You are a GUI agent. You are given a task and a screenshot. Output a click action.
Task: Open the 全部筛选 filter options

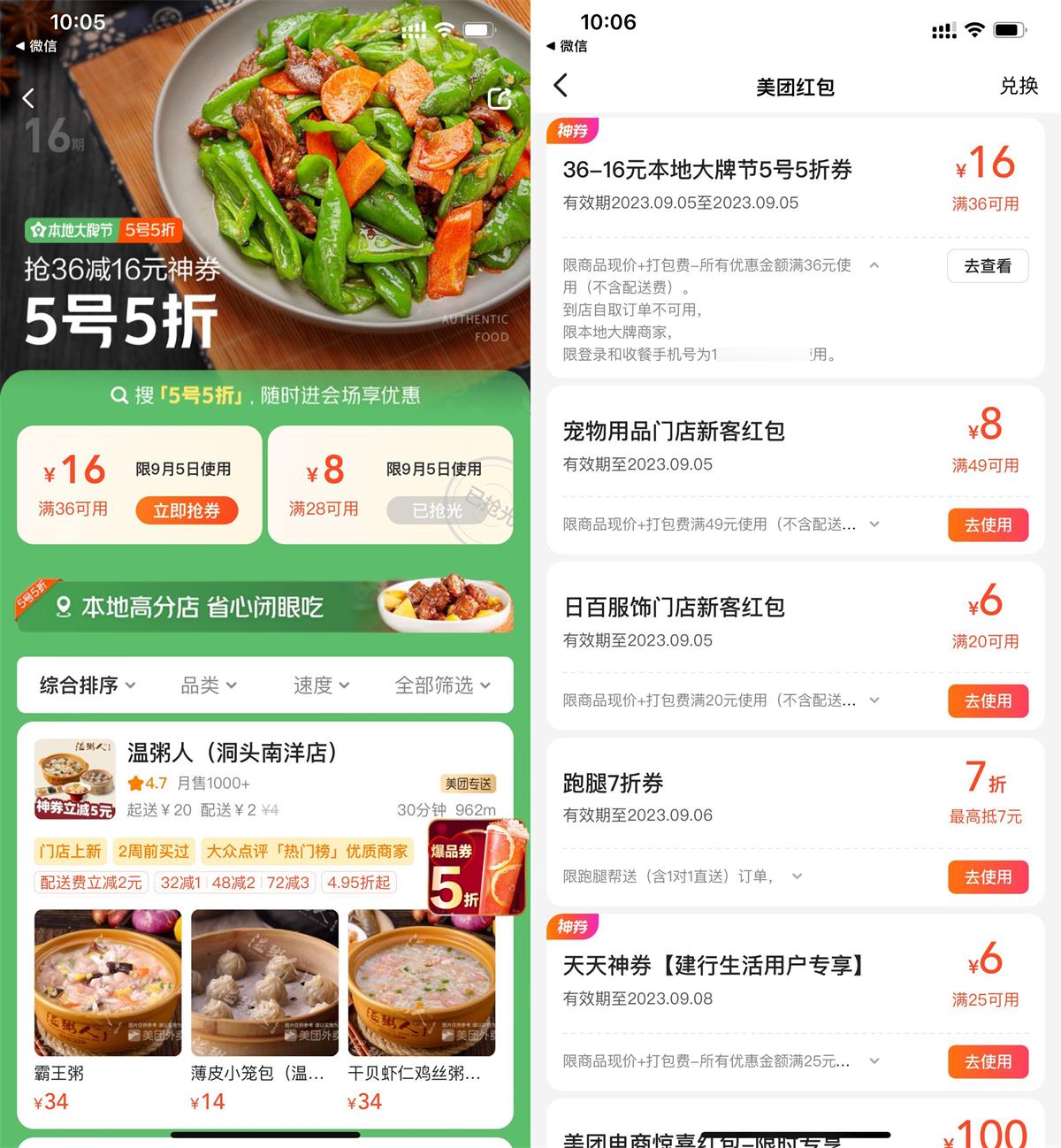click(442, 685)
